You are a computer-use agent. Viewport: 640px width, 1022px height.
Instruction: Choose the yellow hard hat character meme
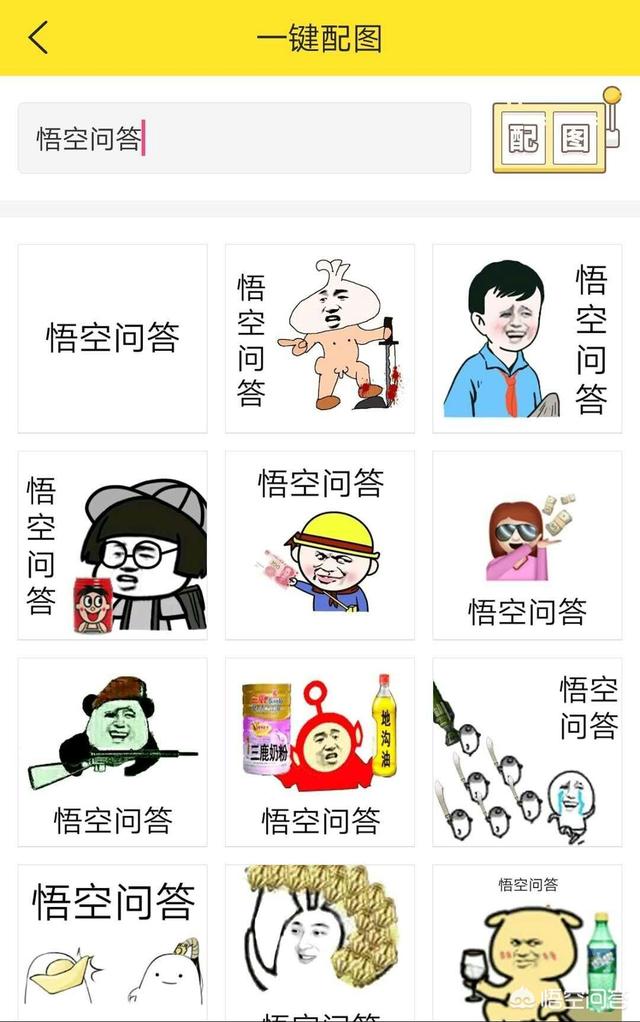click(x=320, y=545)
